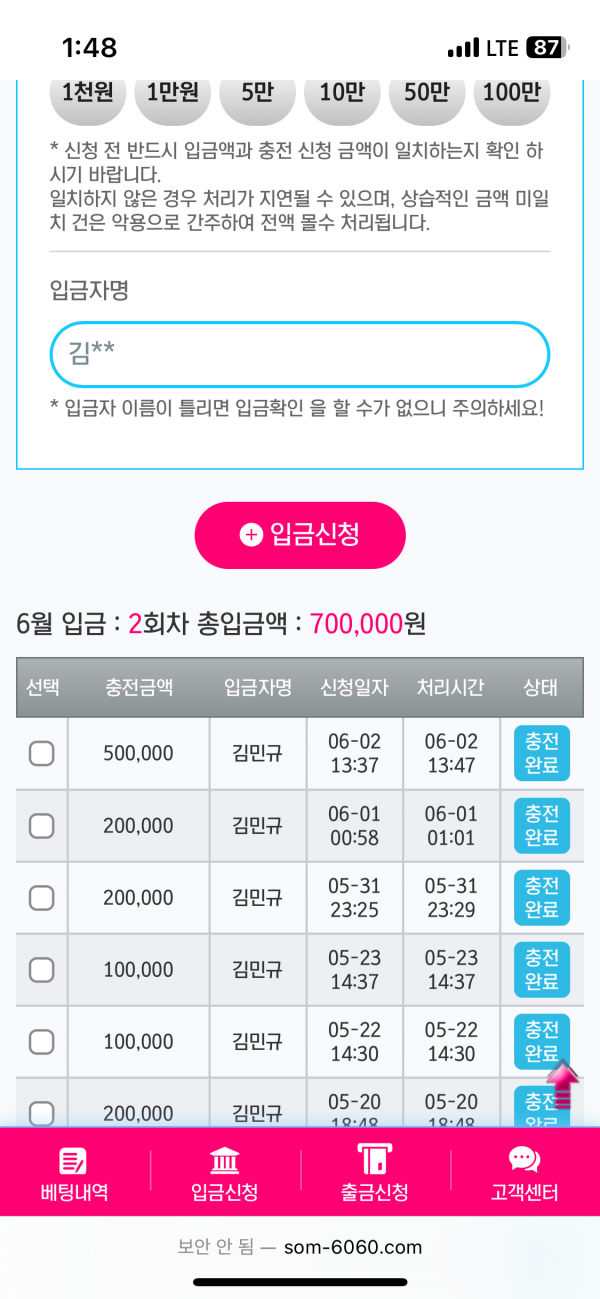Open the 베팅내역 tab
The image size is (600, 1299).
click(x=75, y=1173)
